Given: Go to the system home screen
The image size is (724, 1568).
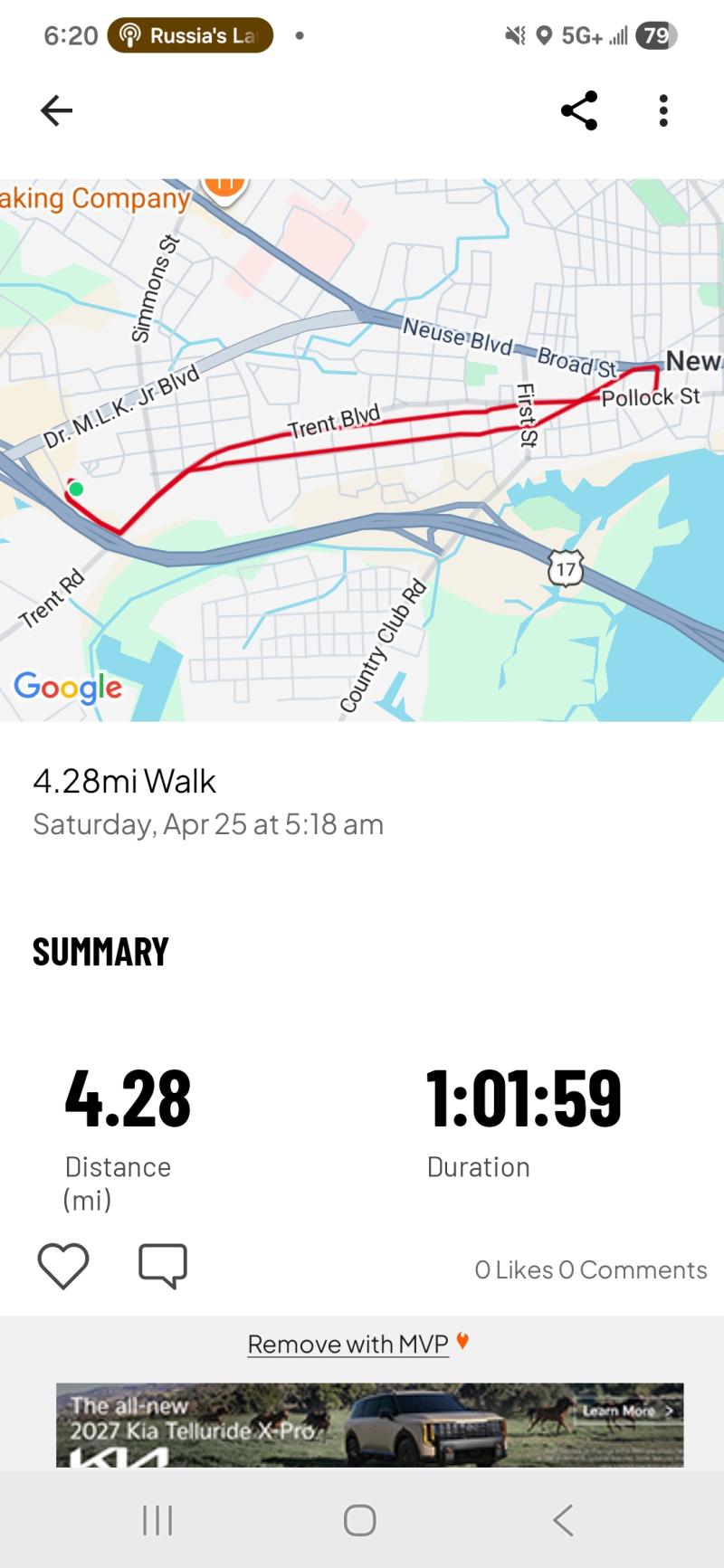Looking at the screenshot, I should click(359, 1520).
